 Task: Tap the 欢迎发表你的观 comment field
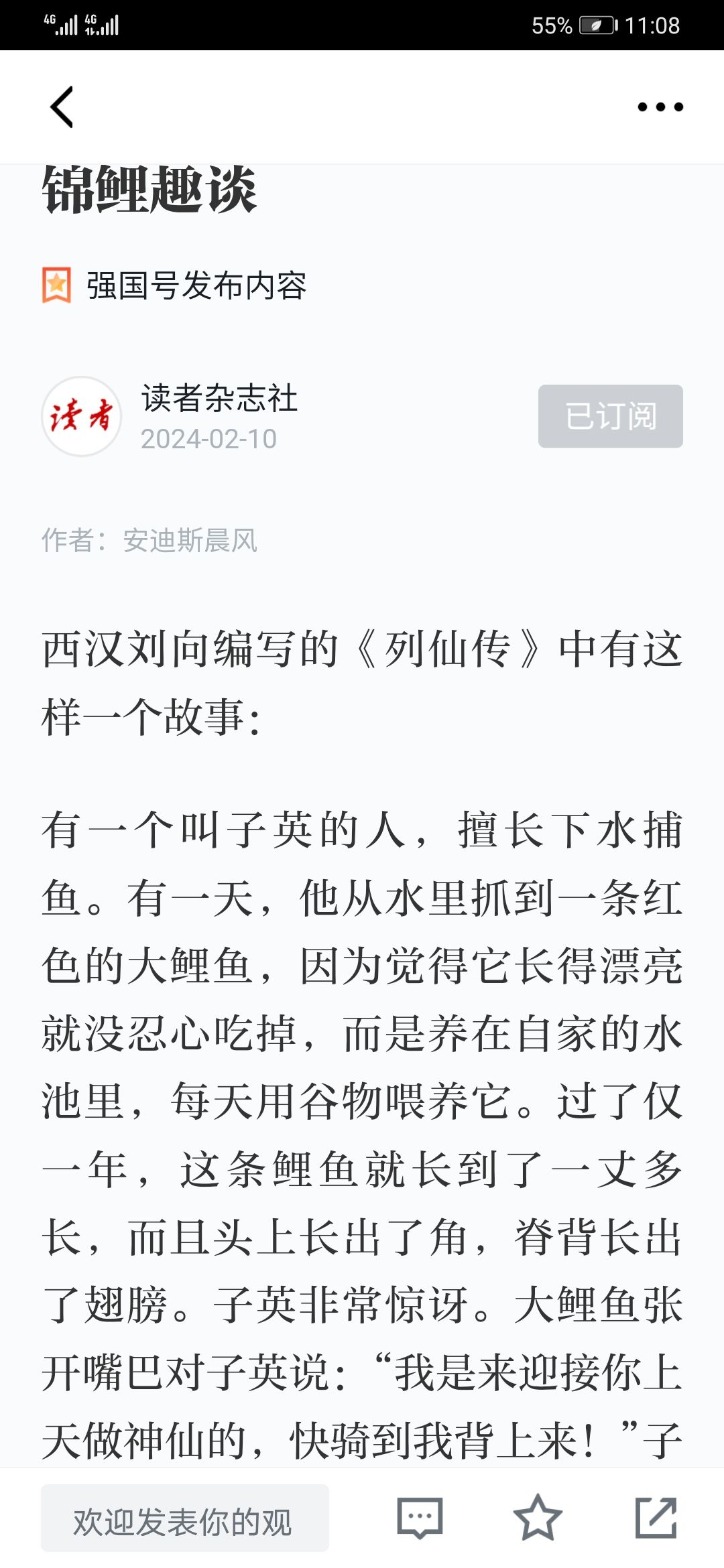(185, 1518)
